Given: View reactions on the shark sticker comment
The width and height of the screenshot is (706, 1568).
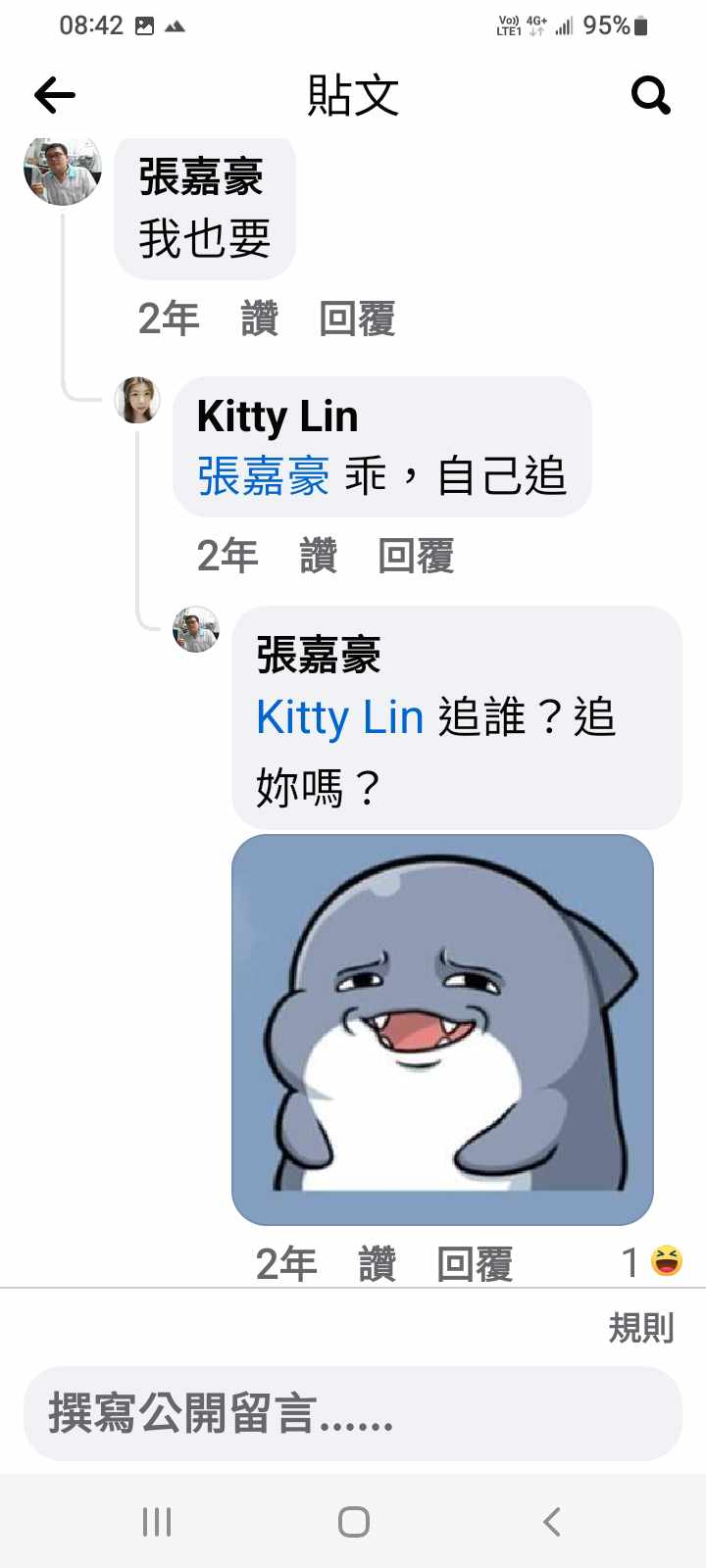Looking at the screenshot, I should [x=652, y=1262].
